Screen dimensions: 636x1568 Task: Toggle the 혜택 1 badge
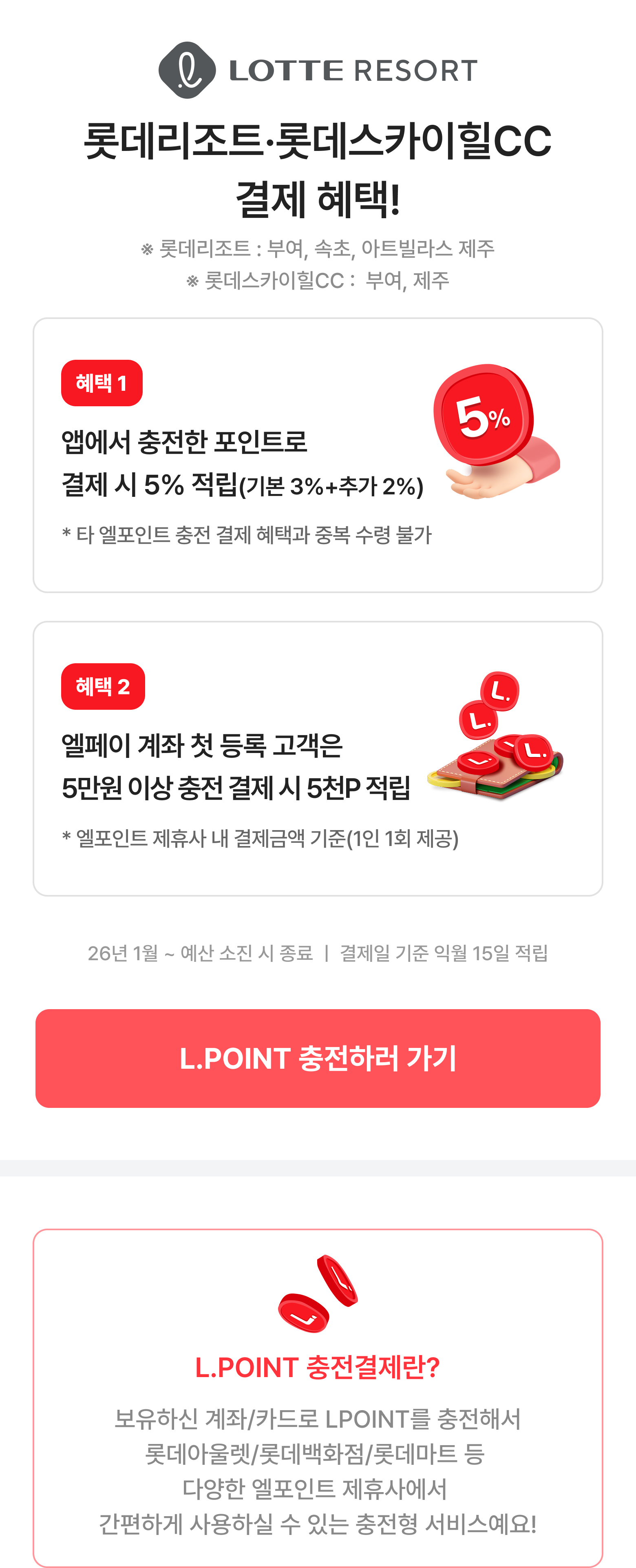102,383
